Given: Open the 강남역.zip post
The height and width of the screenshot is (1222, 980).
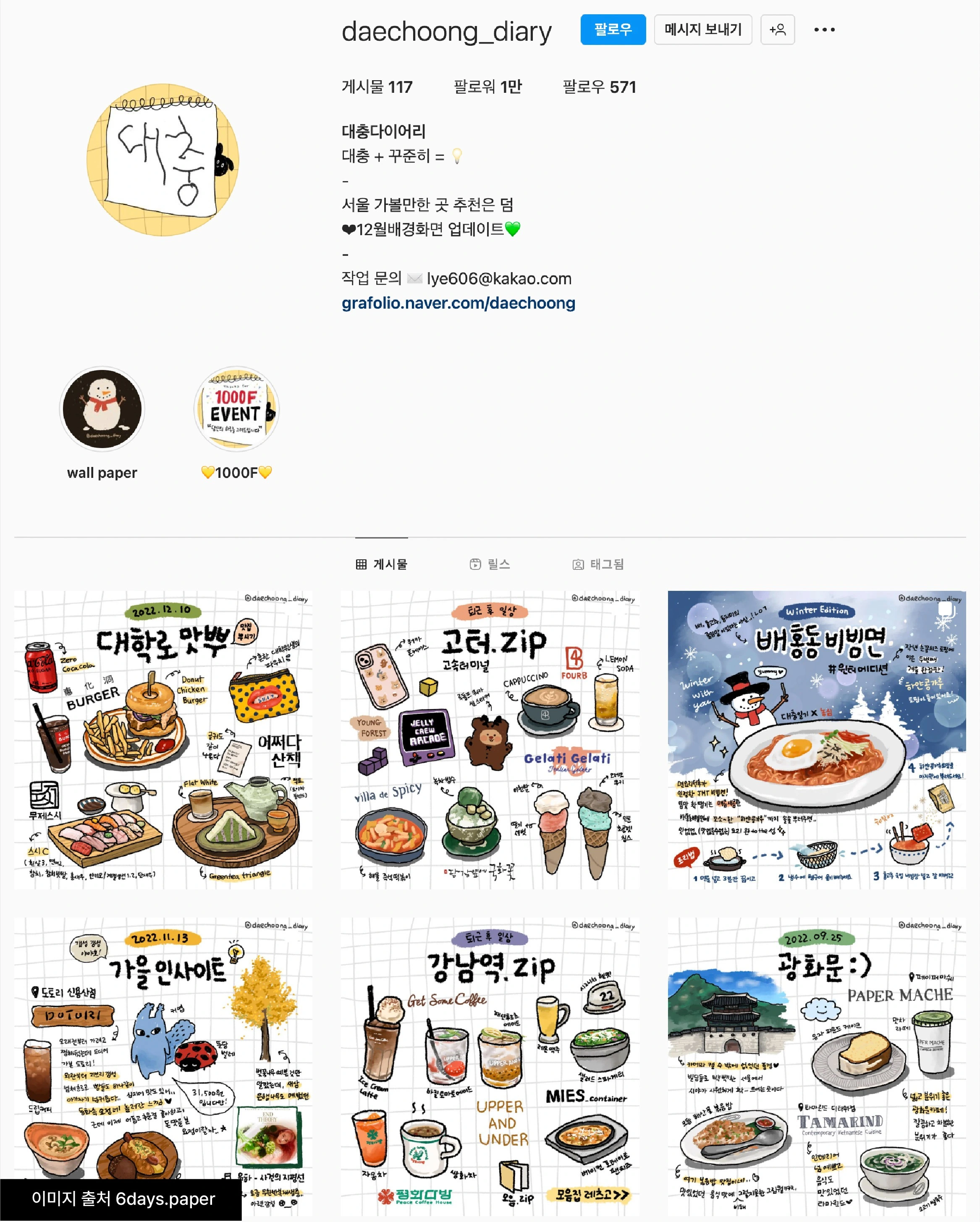Looking at the screenshot, I should [490, 1065].
